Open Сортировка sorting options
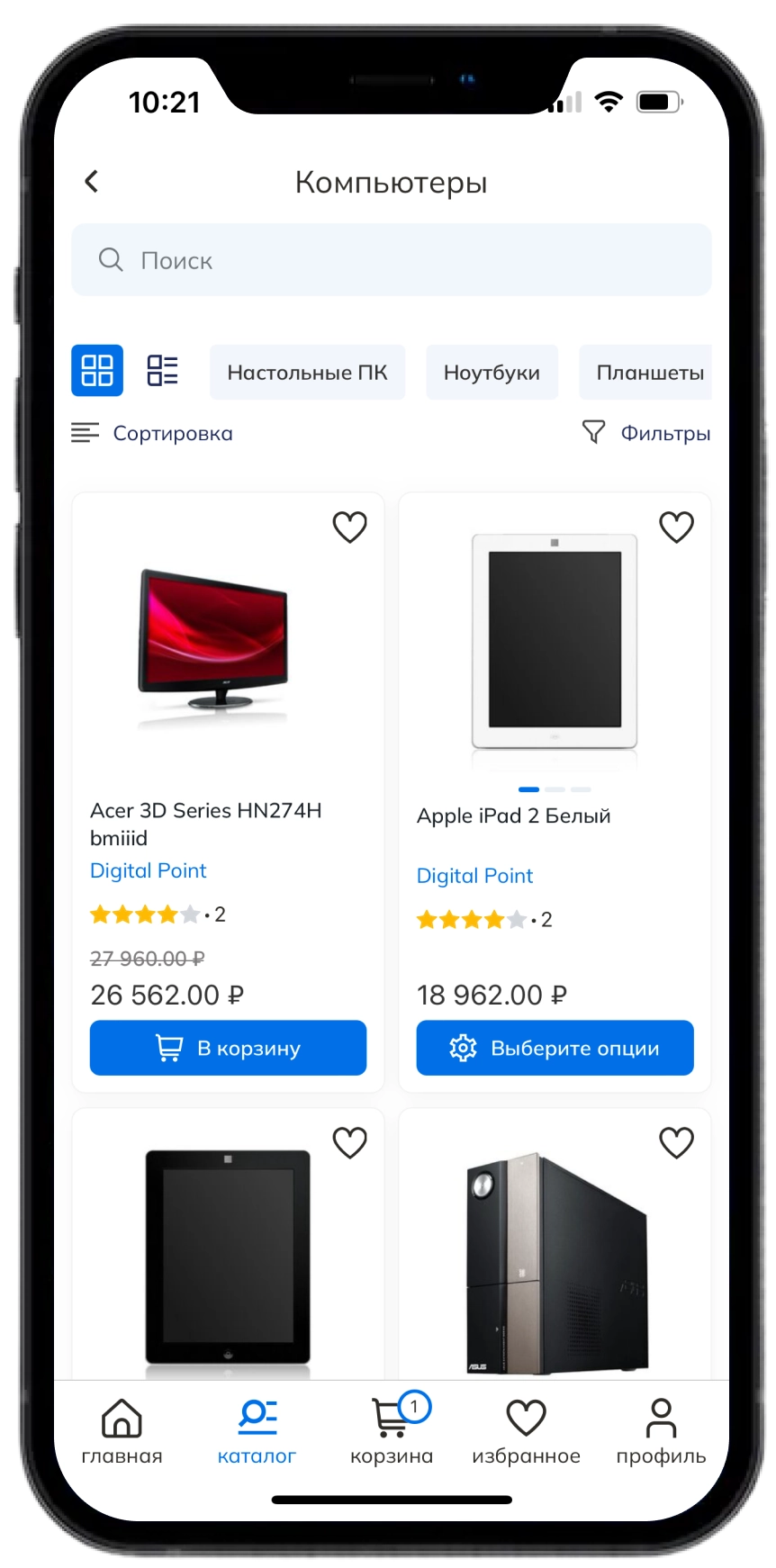Image resolution: width=776 pixels, height=1568 pixels. [153, 434]
